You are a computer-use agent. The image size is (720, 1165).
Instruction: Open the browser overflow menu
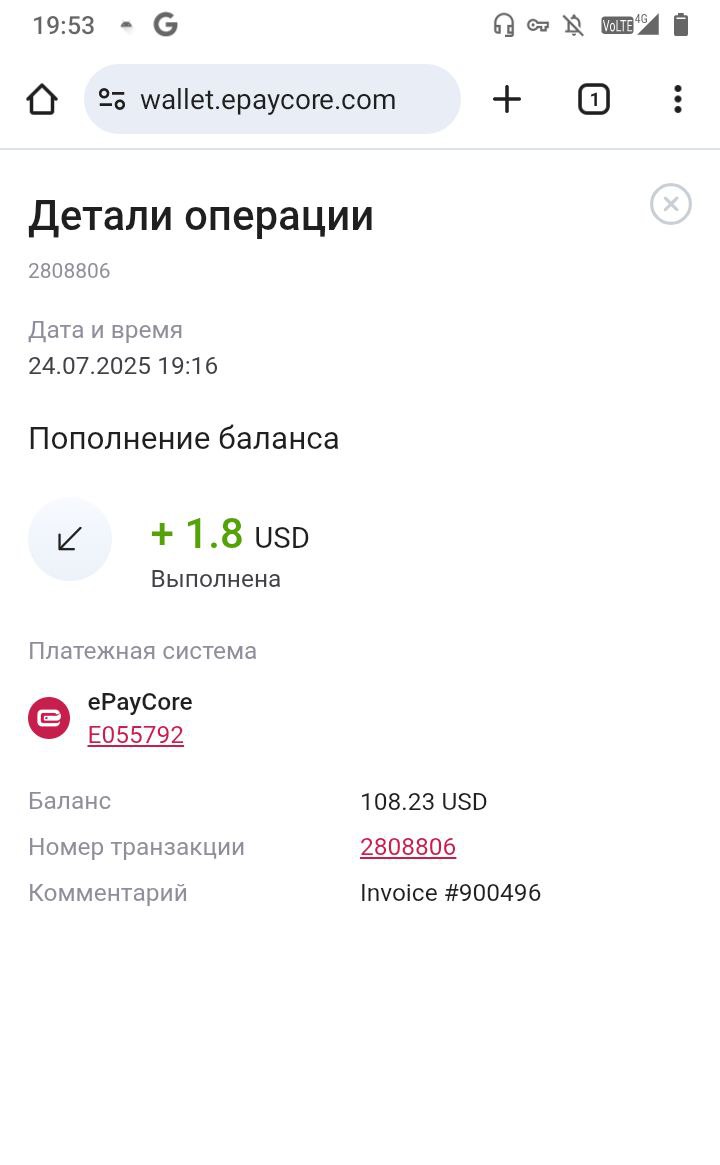678,100
